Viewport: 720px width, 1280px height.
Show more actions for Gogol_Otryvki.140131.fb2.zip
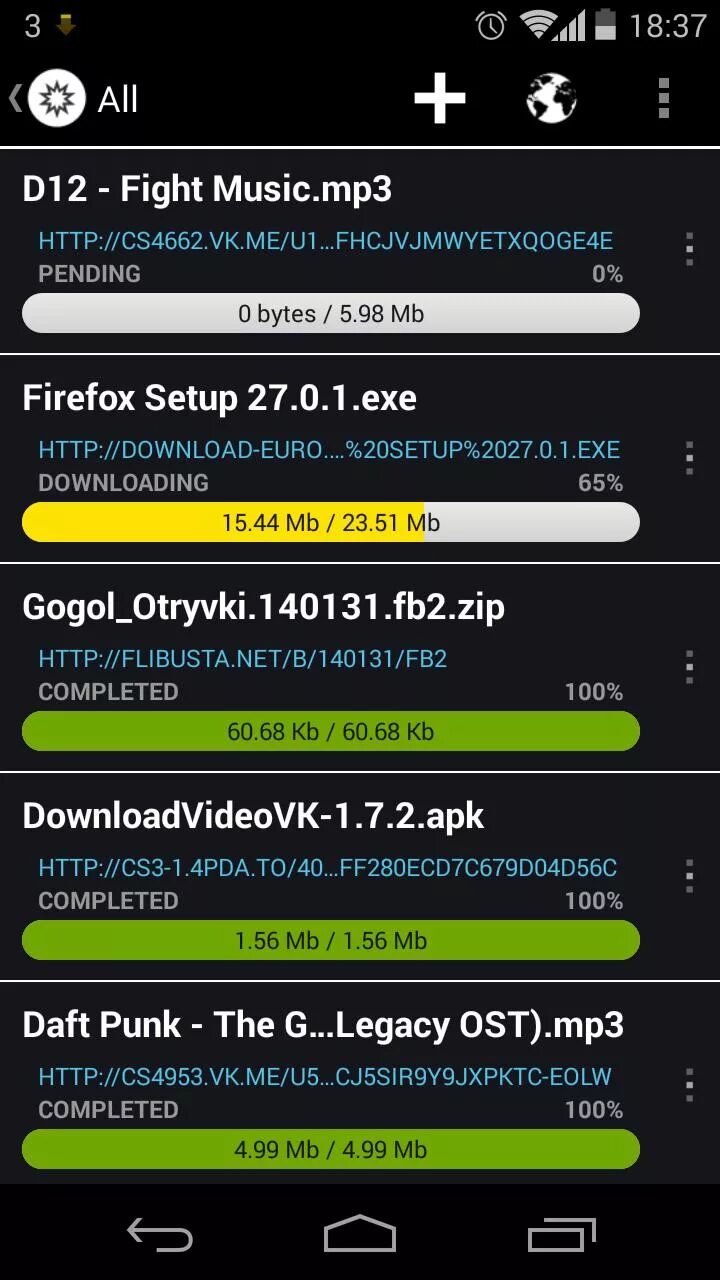point(689,667)
